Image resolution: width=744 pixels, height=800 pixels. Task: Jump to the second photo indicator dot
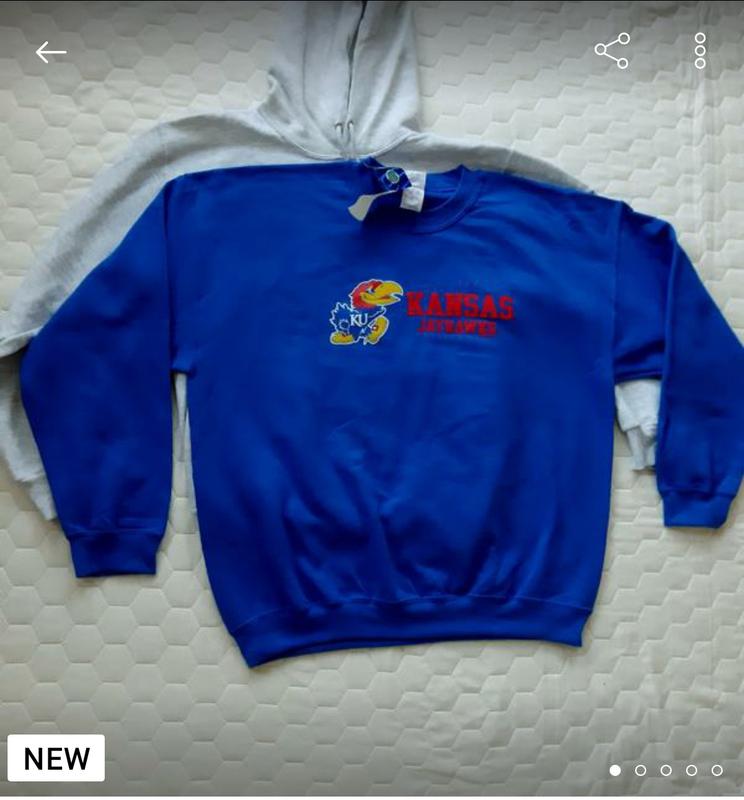coord(641,770)
